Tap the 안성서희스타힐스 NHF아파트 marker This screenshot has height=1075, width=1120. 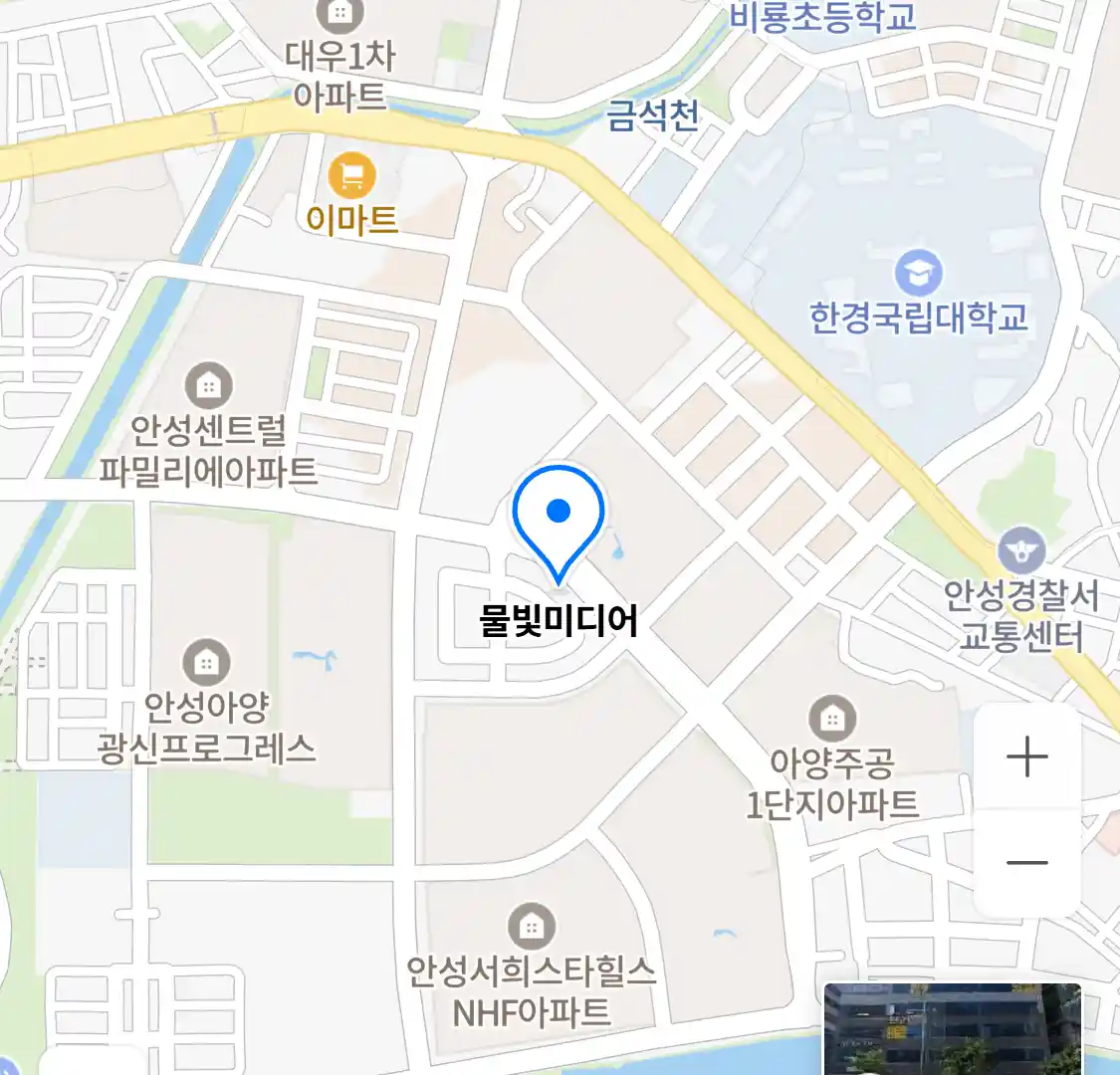(532, 927)
